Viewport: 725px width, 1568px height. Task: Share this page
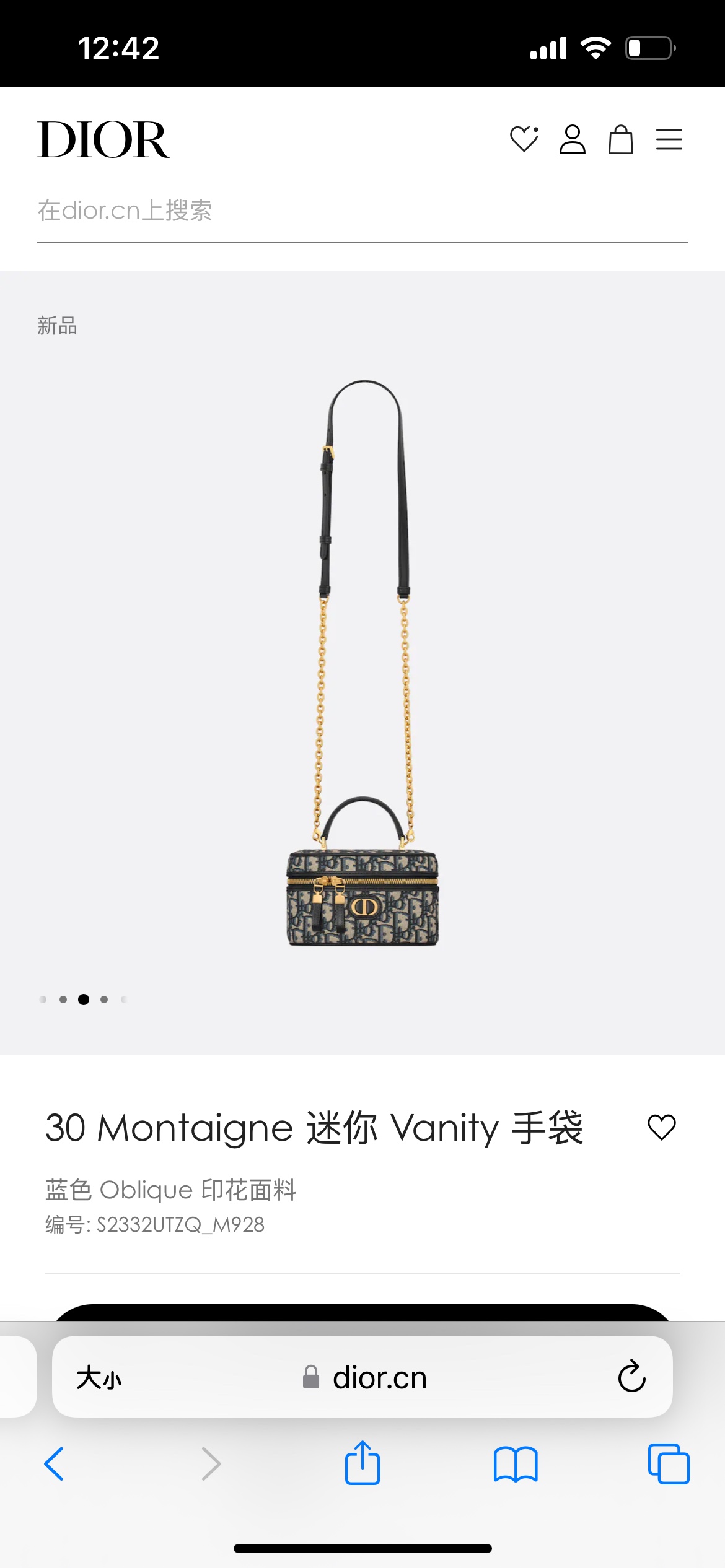[362, 1463]
